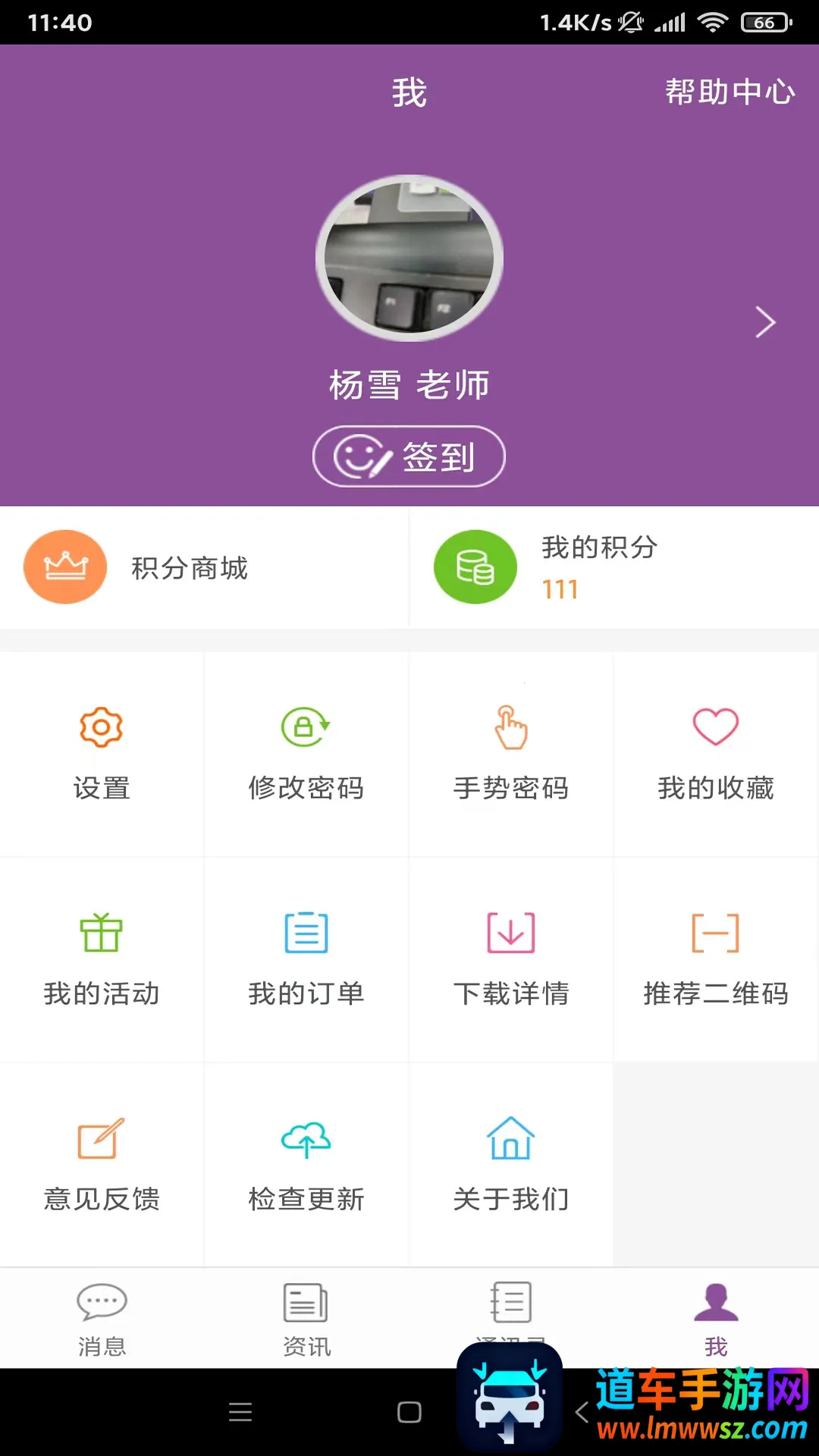
Task: Show the 推荐二维码 referral QR code
Action: (x=716, y=959)
